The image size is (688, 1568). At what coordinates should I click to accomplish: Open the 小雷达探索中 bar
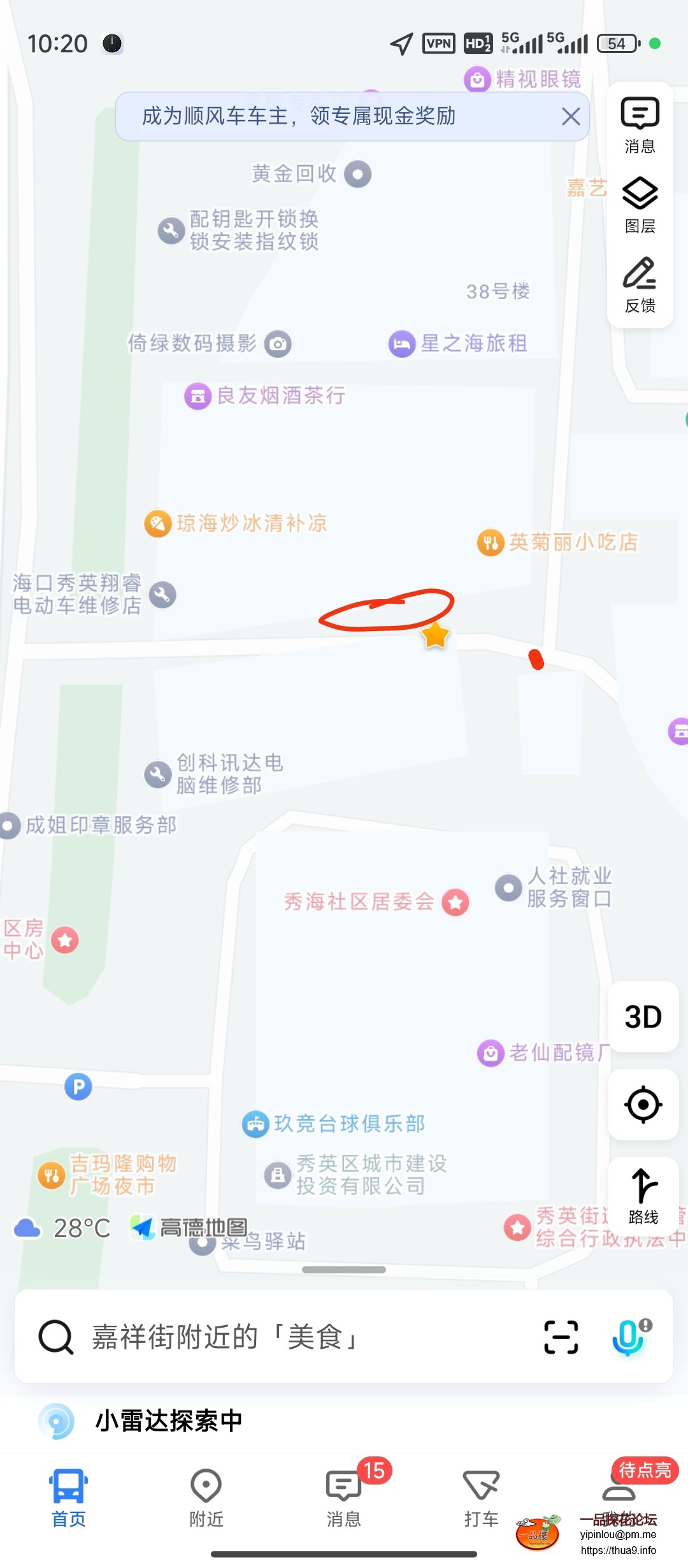pyautogui.click(x=169, y=1421)
